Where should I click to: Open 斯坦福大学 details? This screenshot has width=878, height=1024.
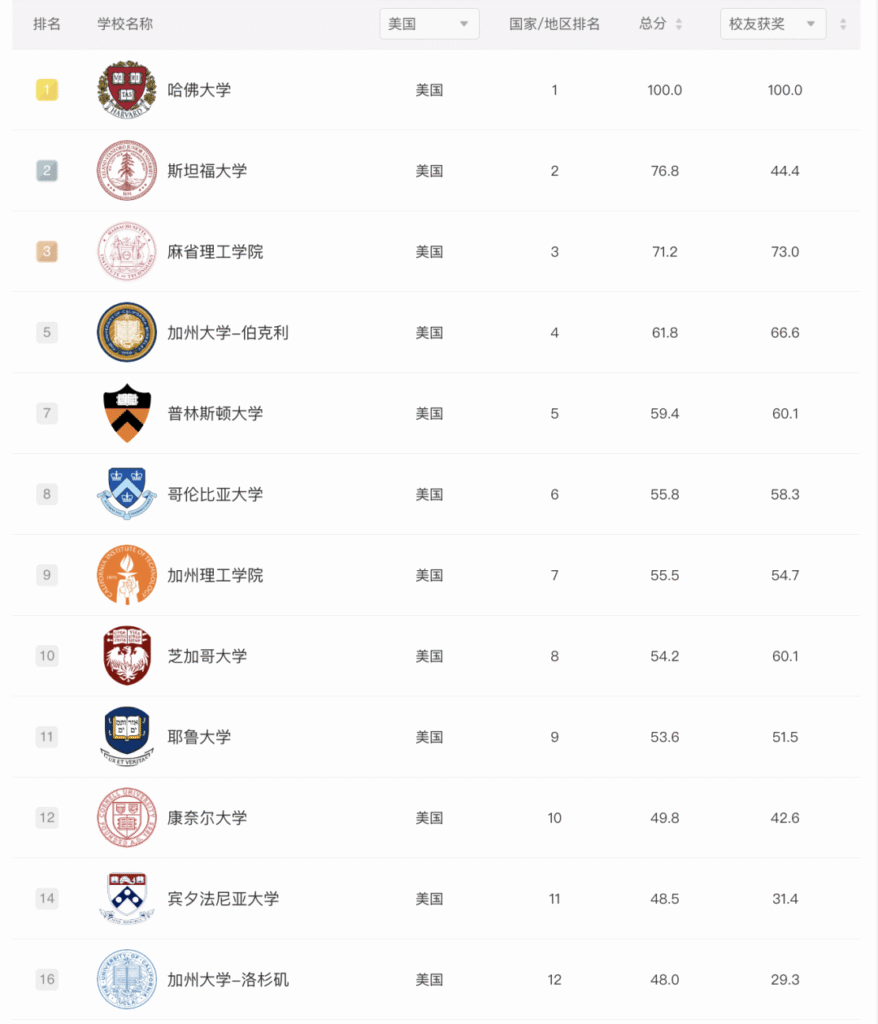tap(207, 171)
